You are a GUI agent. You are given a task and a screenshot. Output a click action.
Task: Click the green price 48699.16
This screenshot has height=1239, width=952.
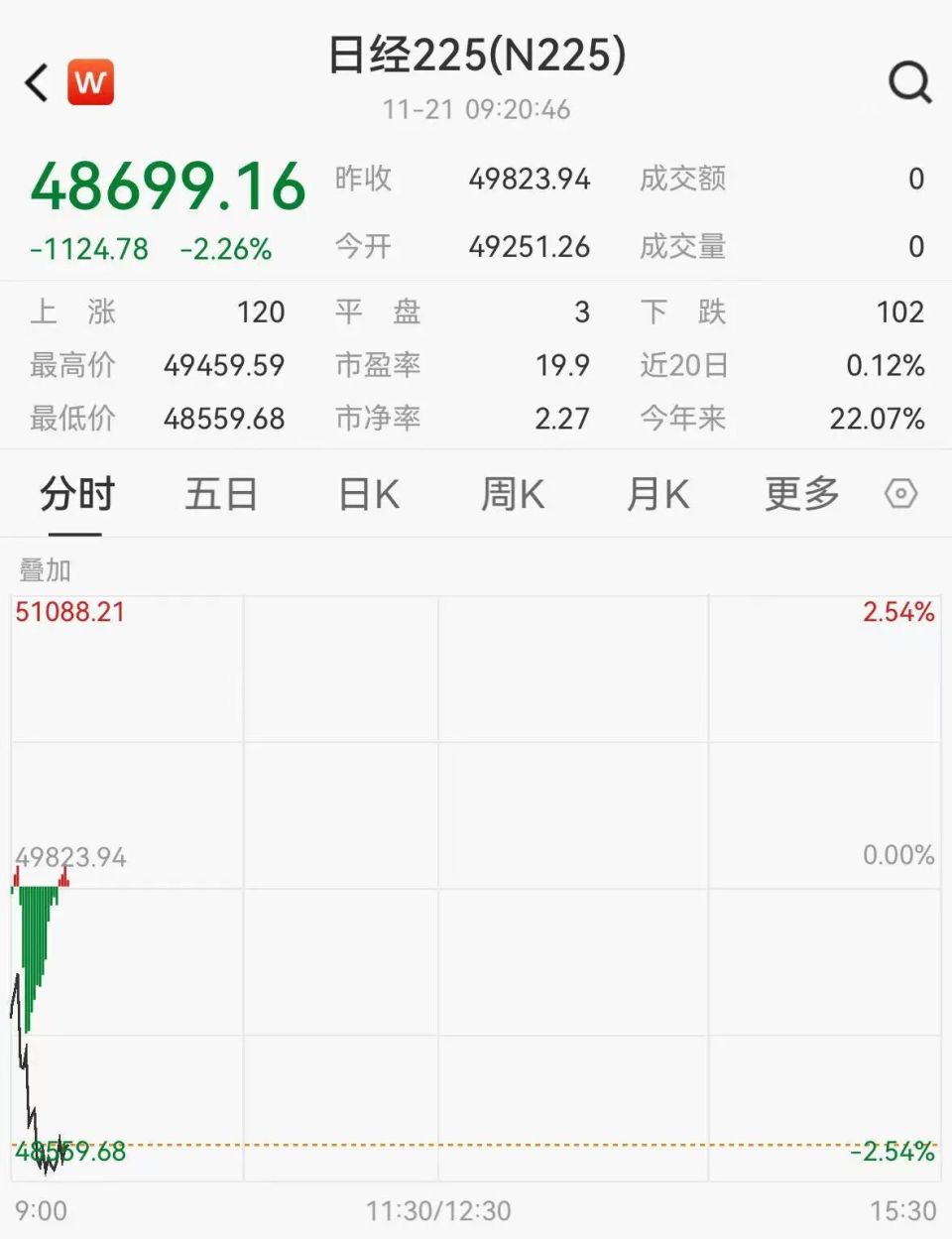tap(169, 186)
